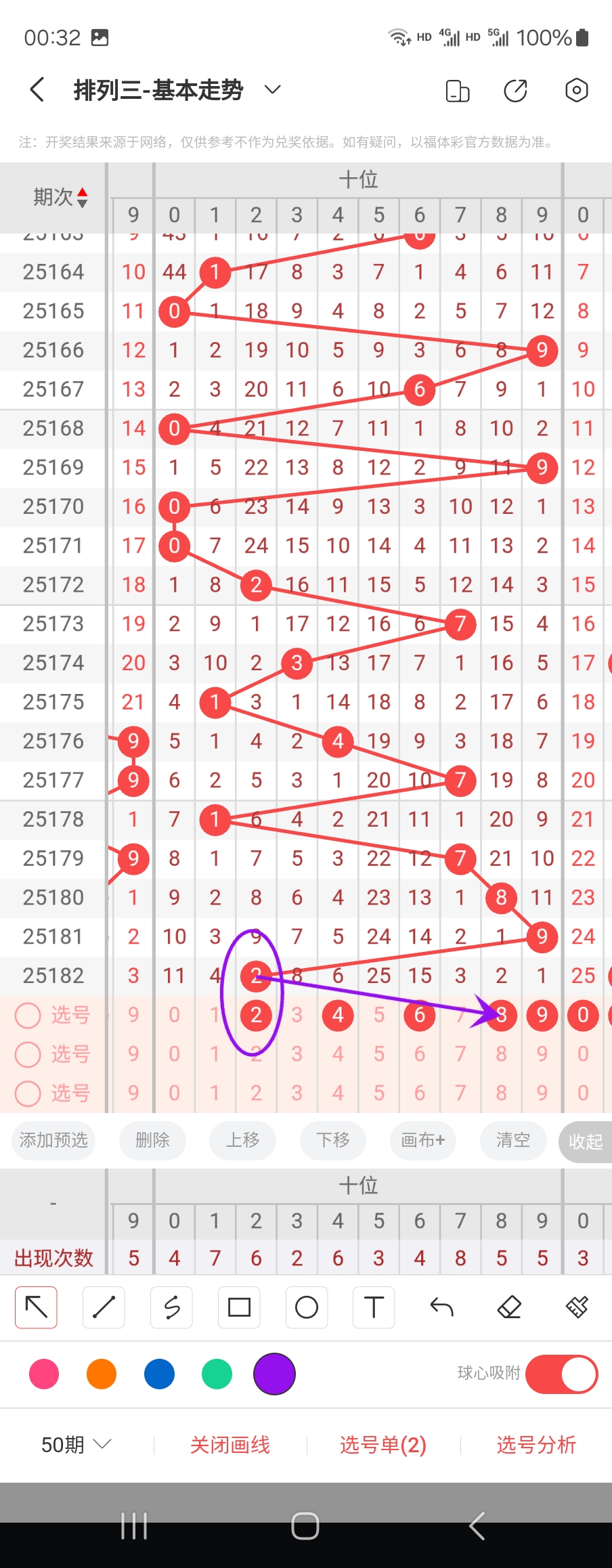Tap 上移 to move selection up
This screenshot has height=1568, width=612.
(x=242, y=1141)
